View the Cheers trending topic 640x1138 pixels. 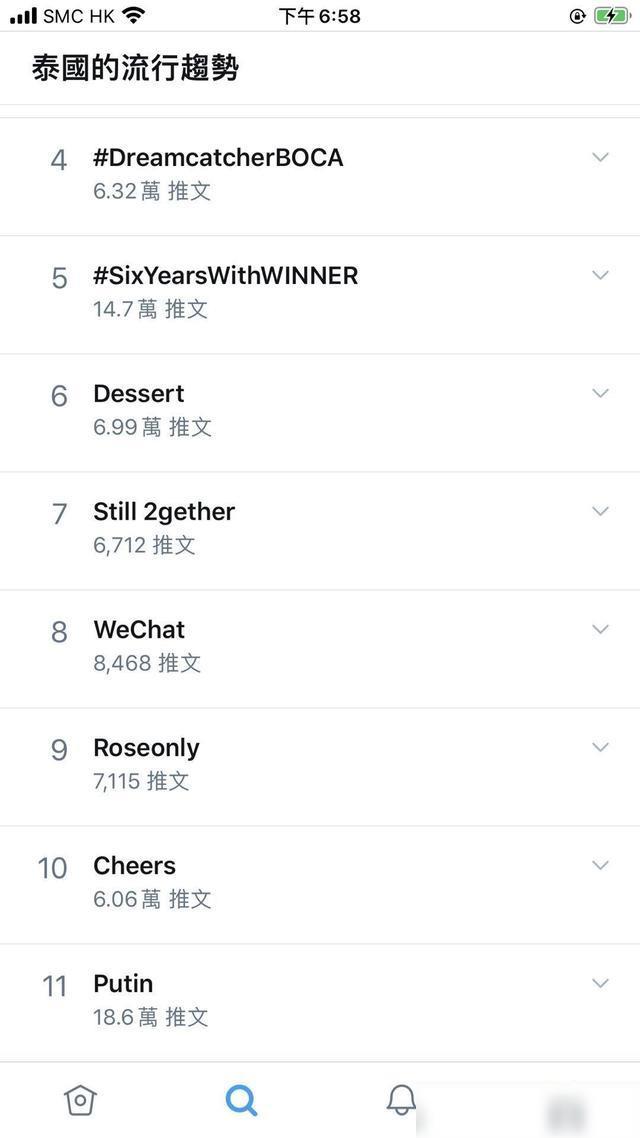[319, 885]
